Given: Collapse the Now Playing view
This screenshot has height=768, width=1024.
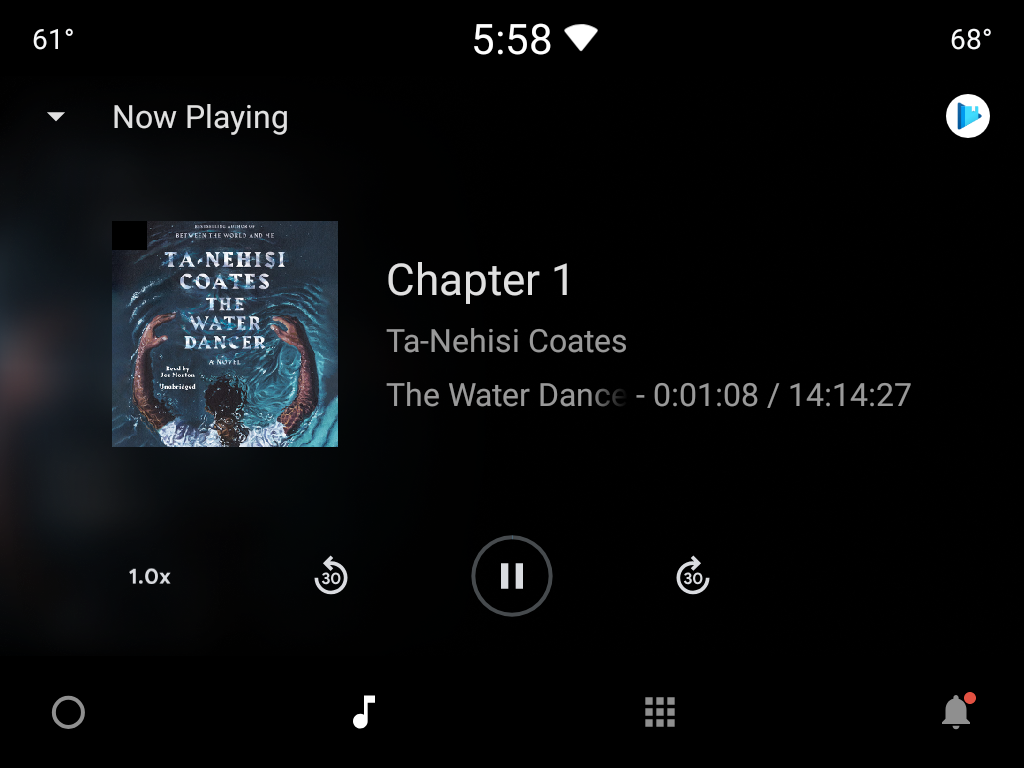Looking at the screenshot, I should pos(57,117).
